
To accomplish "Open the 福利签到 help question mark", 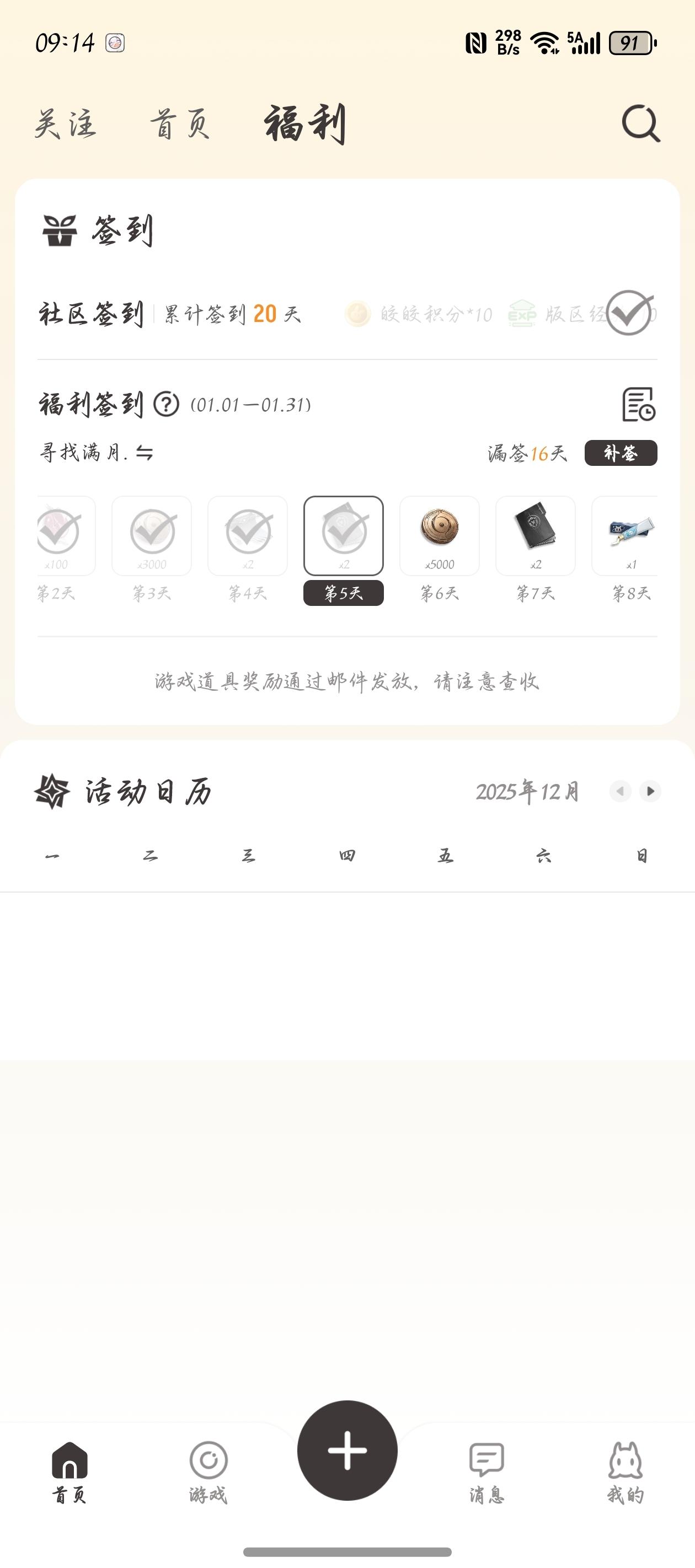I will tap(166, 404).
